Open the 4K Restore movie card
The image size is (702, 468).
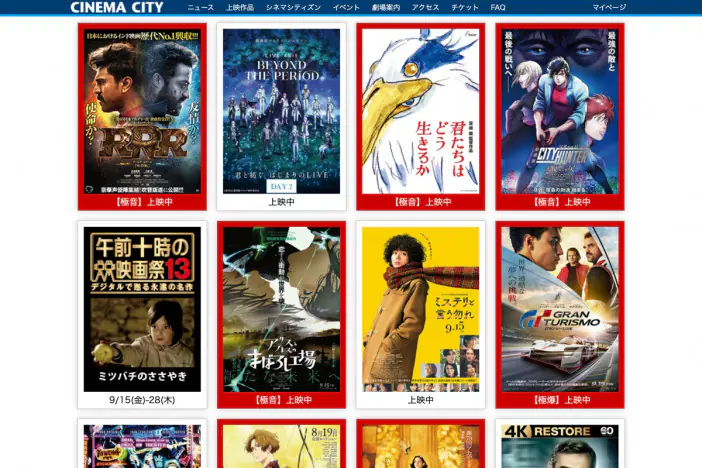pyautogui.click(x=559, y=445)
